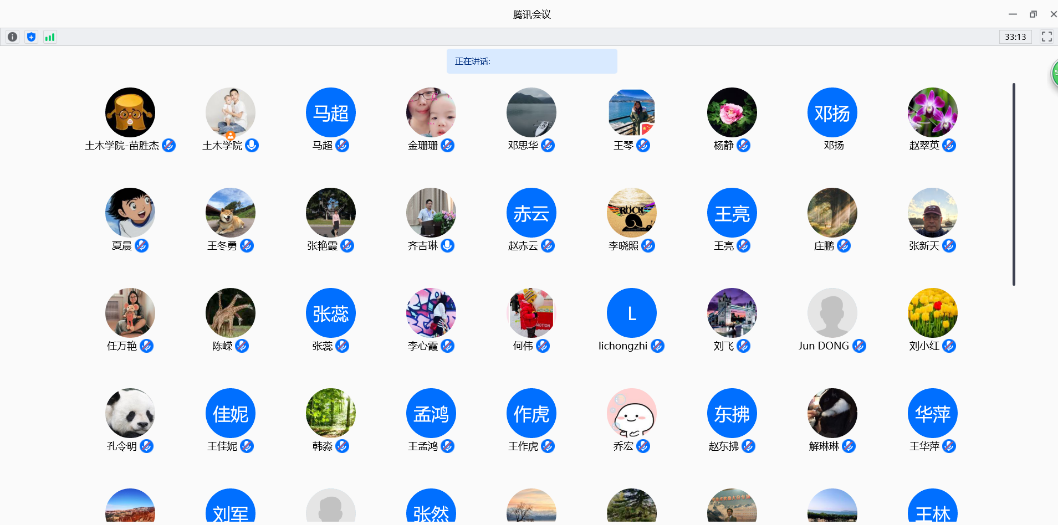This screenshot has height=525, width=1058.
Task: Enter full screen mode
Action: pyautogui.click(x=1047, y=37)
